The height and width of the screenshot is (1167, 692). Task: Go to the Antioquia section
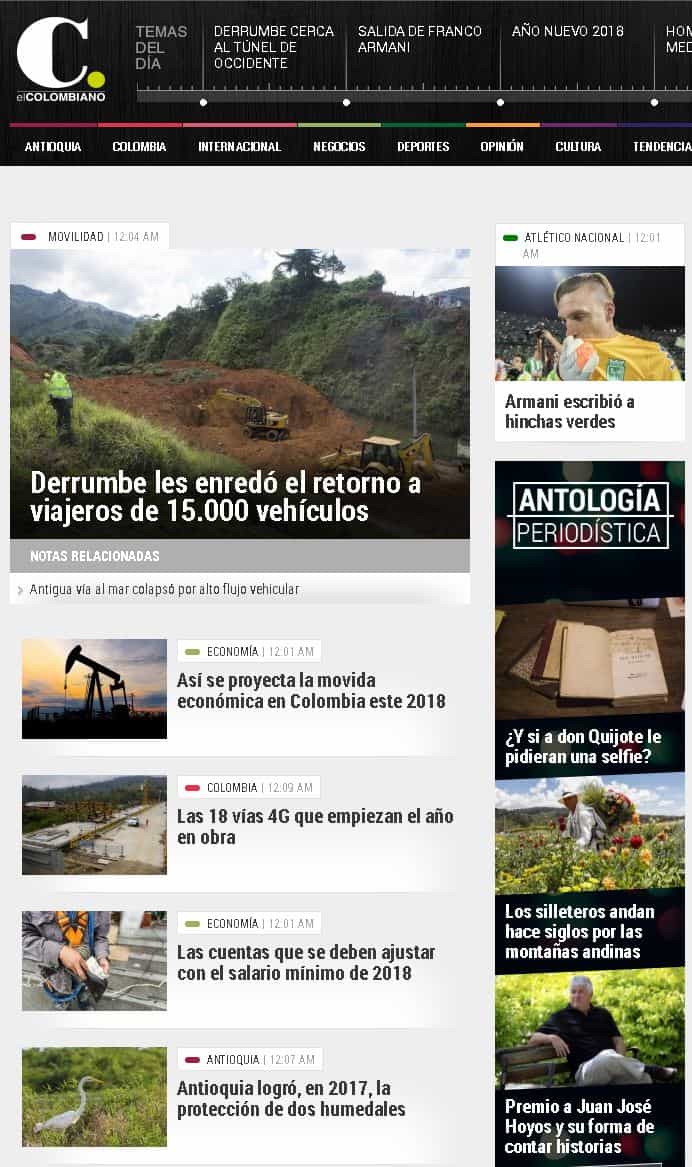53,147
